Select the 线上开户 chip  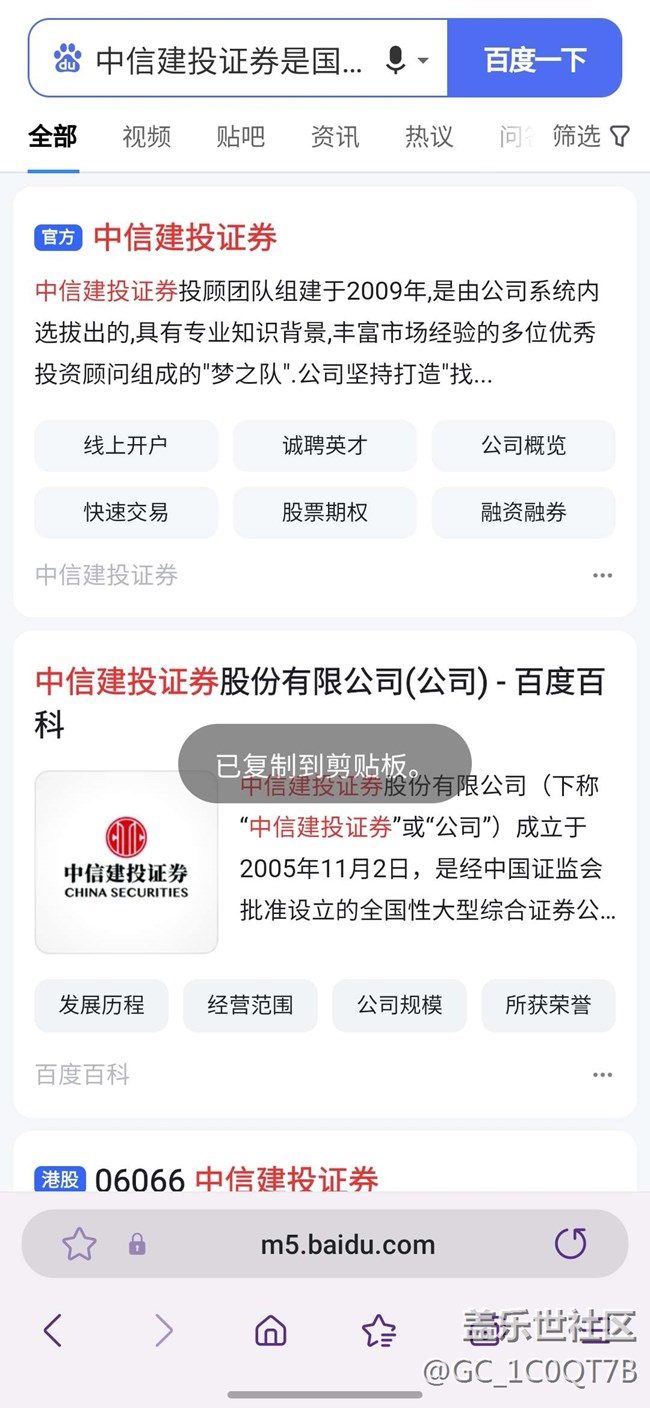coord(126,445)
